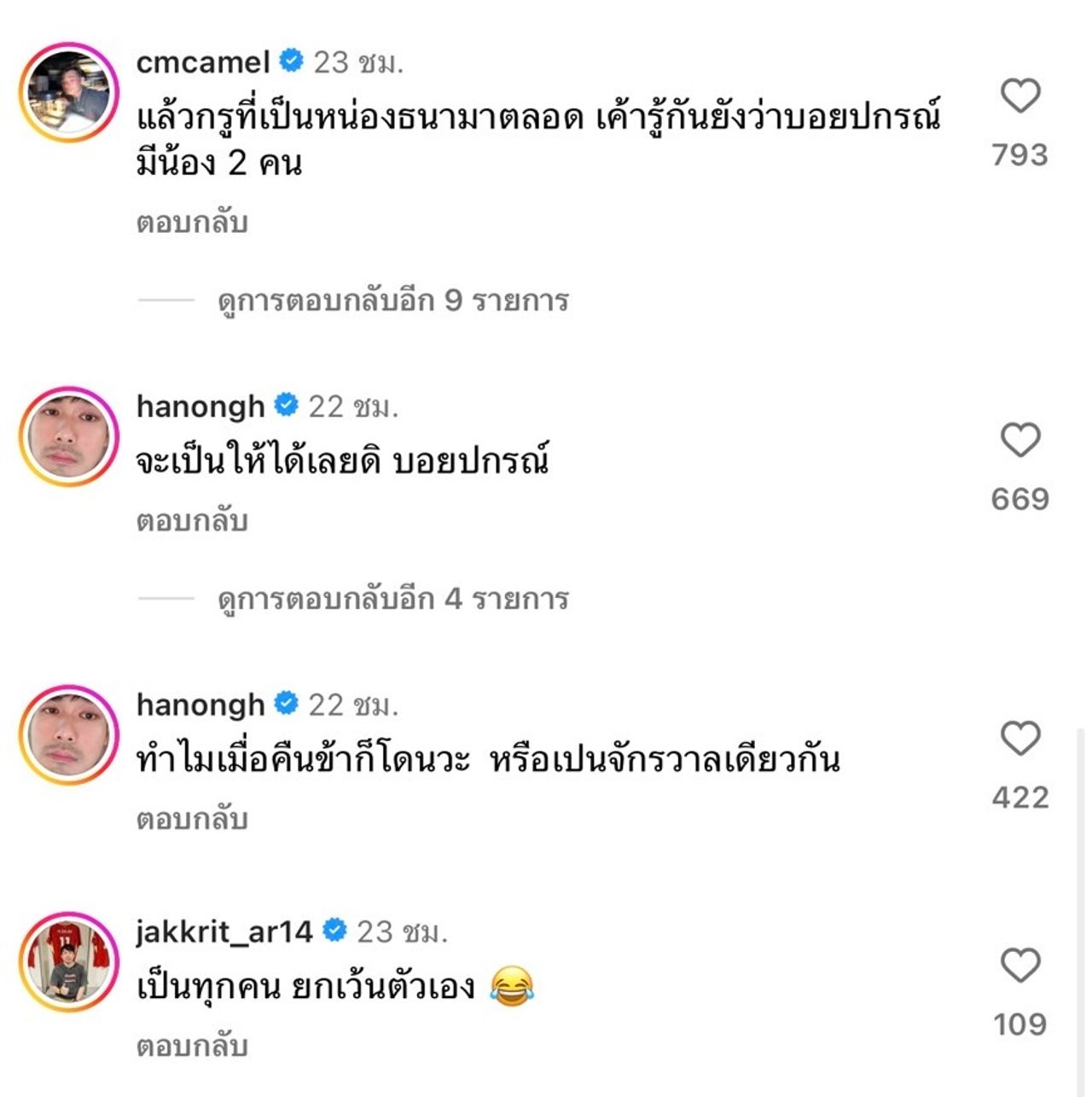The width and height of the screenshot is (1092, 1097).
Task: Like hanongh's comment with 669 likes
Action: (x=1019, y=441)
